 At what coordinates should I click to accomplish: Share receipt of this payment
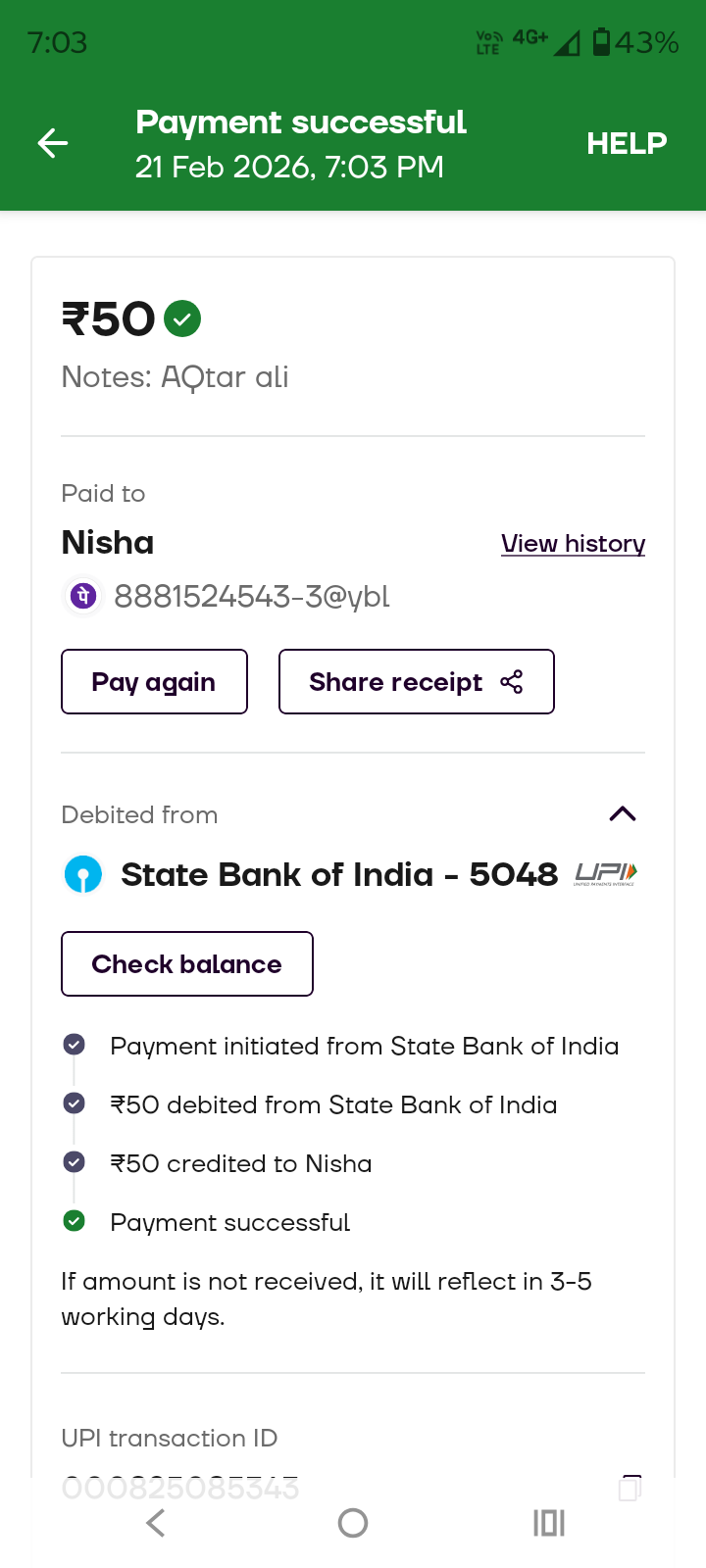tap(416, 682)
